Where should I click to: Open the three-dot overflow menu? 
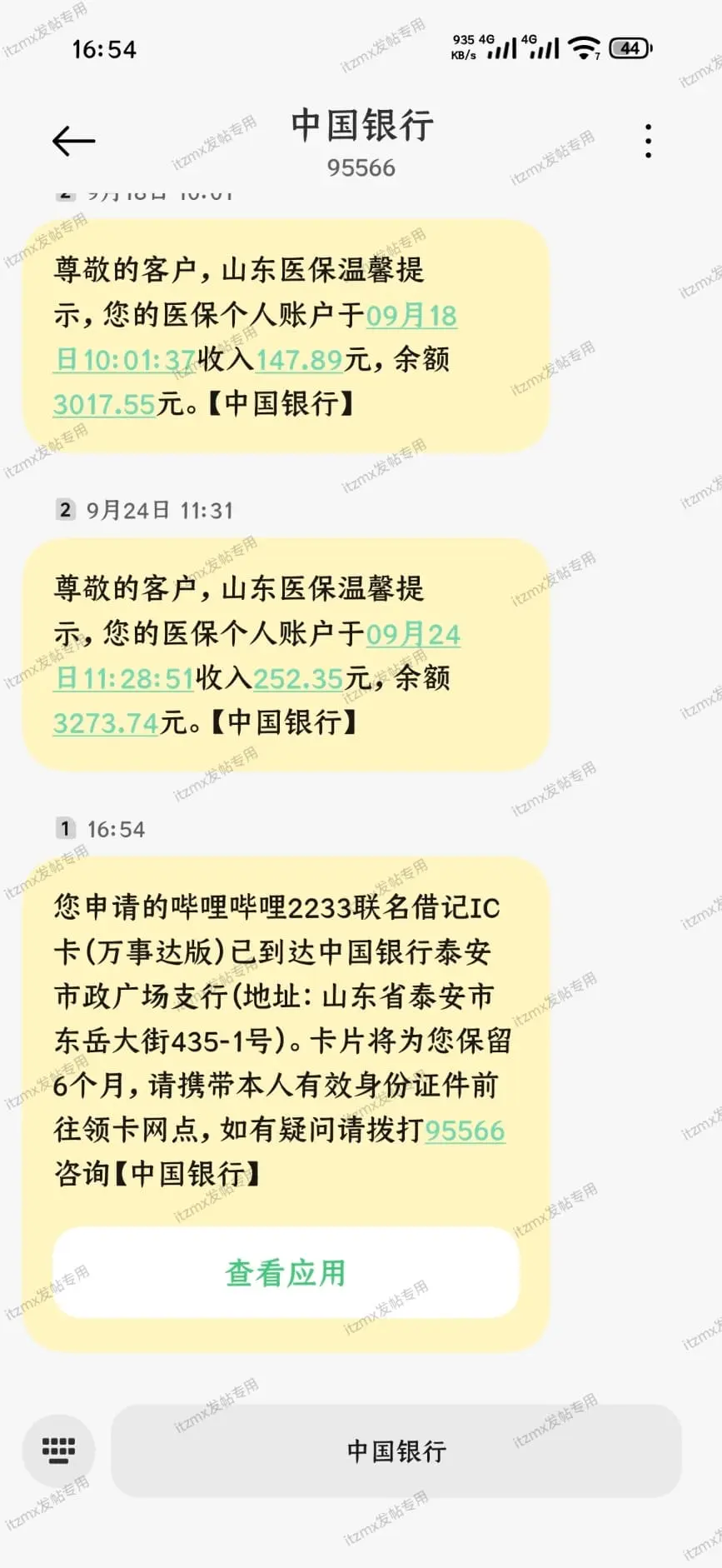[x=649, y=141]
